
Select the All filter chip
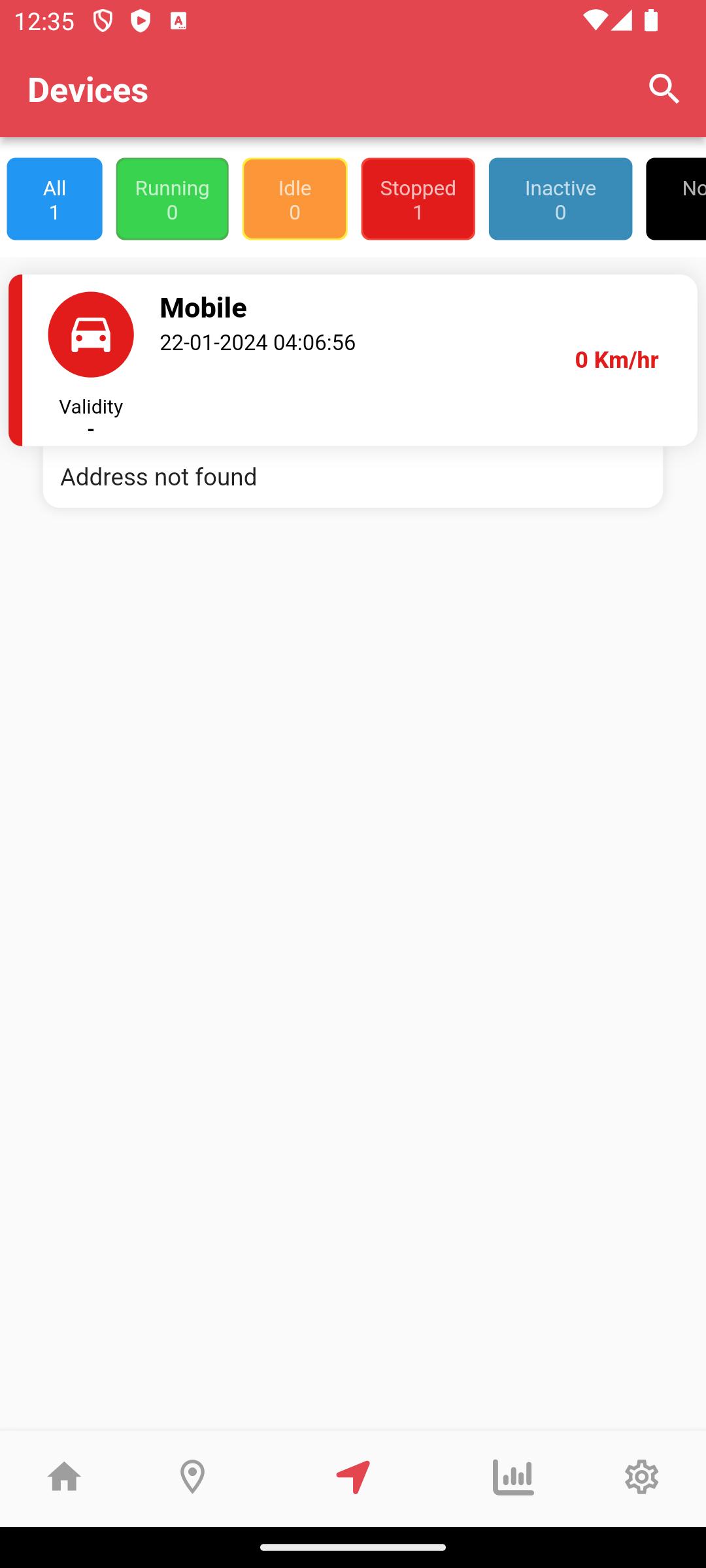[54, 199]
